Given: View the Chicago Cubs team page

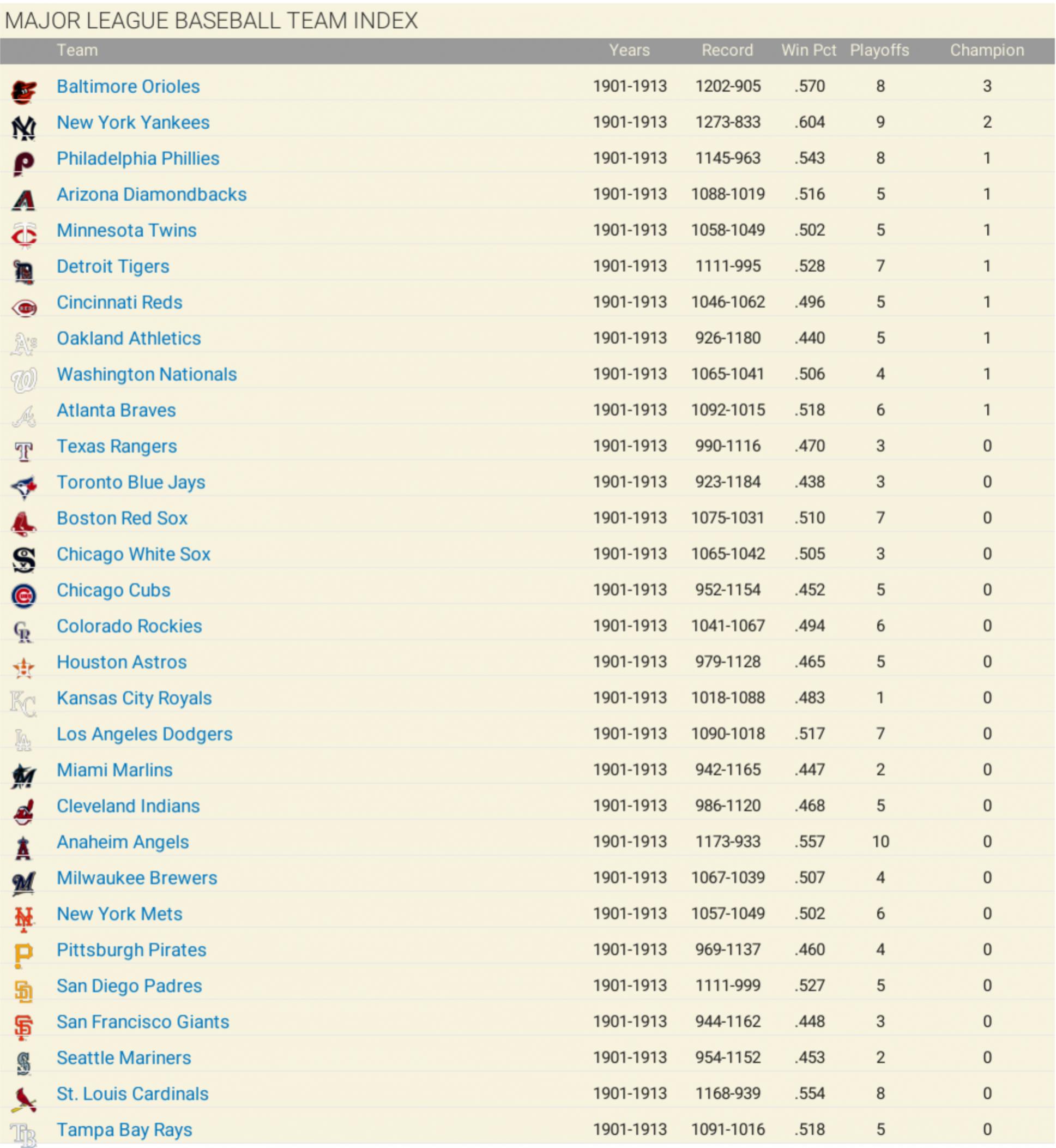Looking at the screenshot, I should point(113,591).
